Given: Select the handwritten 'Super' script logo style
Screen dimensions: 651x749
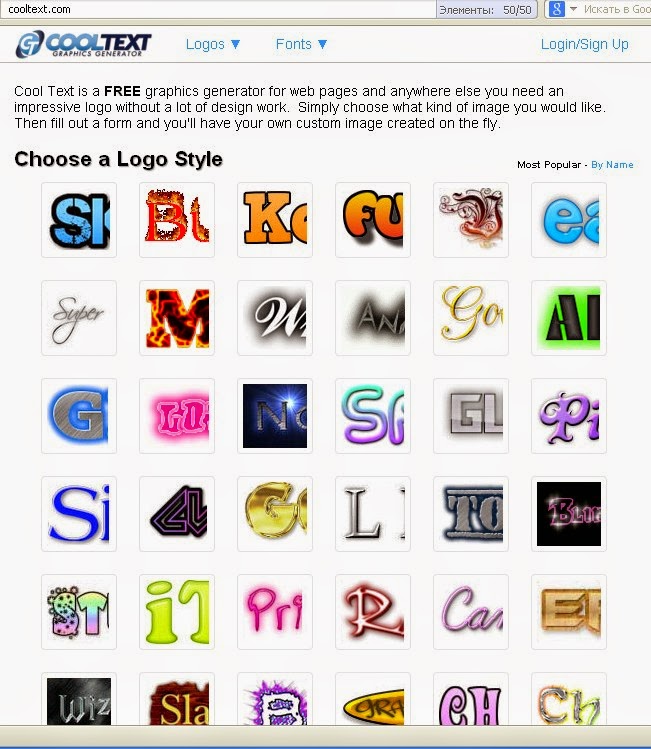Looking at the screenshot, I should coord(79,318).
